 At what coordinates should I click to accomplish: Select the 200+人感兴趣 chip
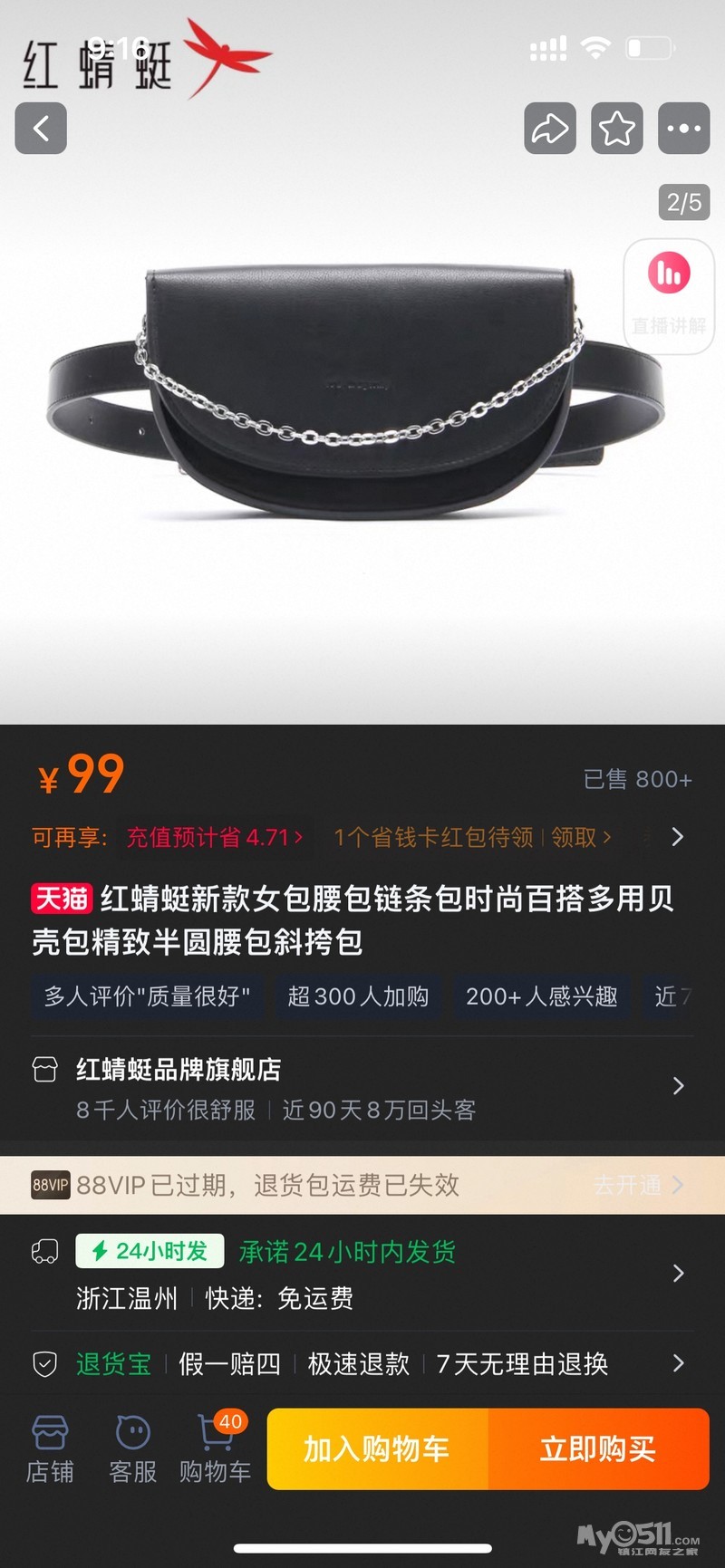[541, 996]
